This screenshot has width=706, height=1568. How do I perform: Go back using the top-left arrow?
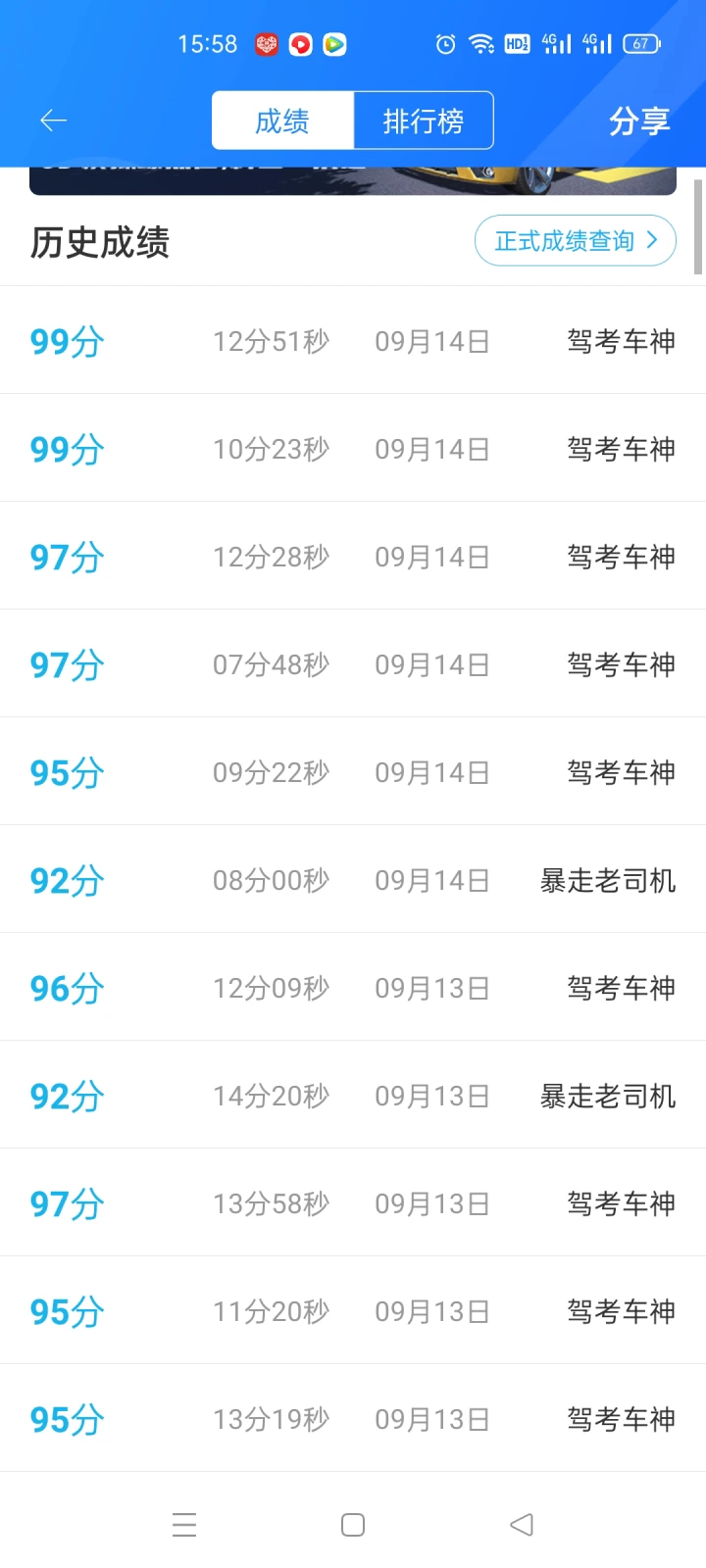(53, 121)
